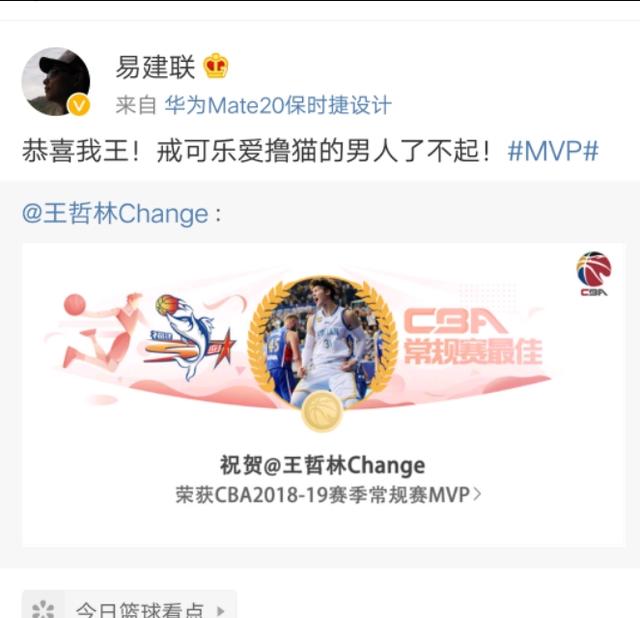
Task: Open 易建联's profile avatar
Action: pos(56,81)
